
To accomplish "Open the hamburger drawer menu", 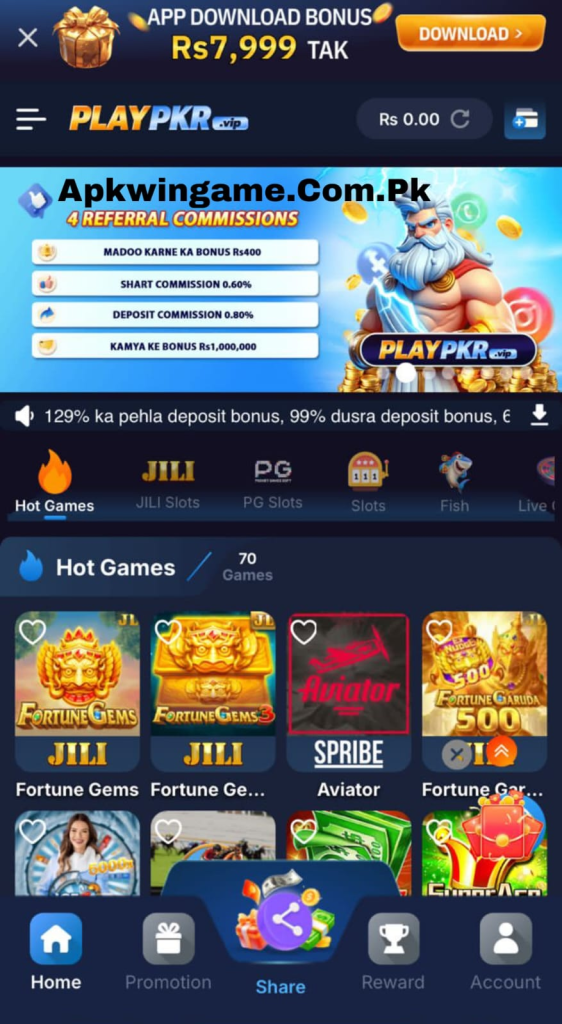I will pos(31,120).
